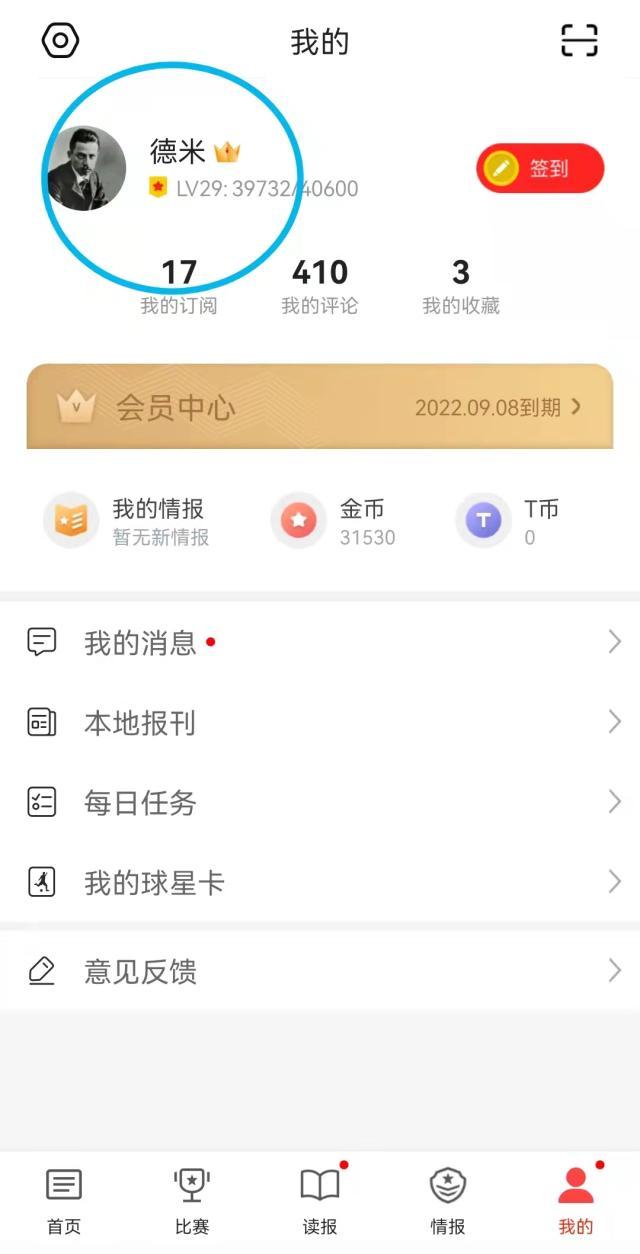
Task: Open 每日任务 daily tasks
Action: (320, 802)
